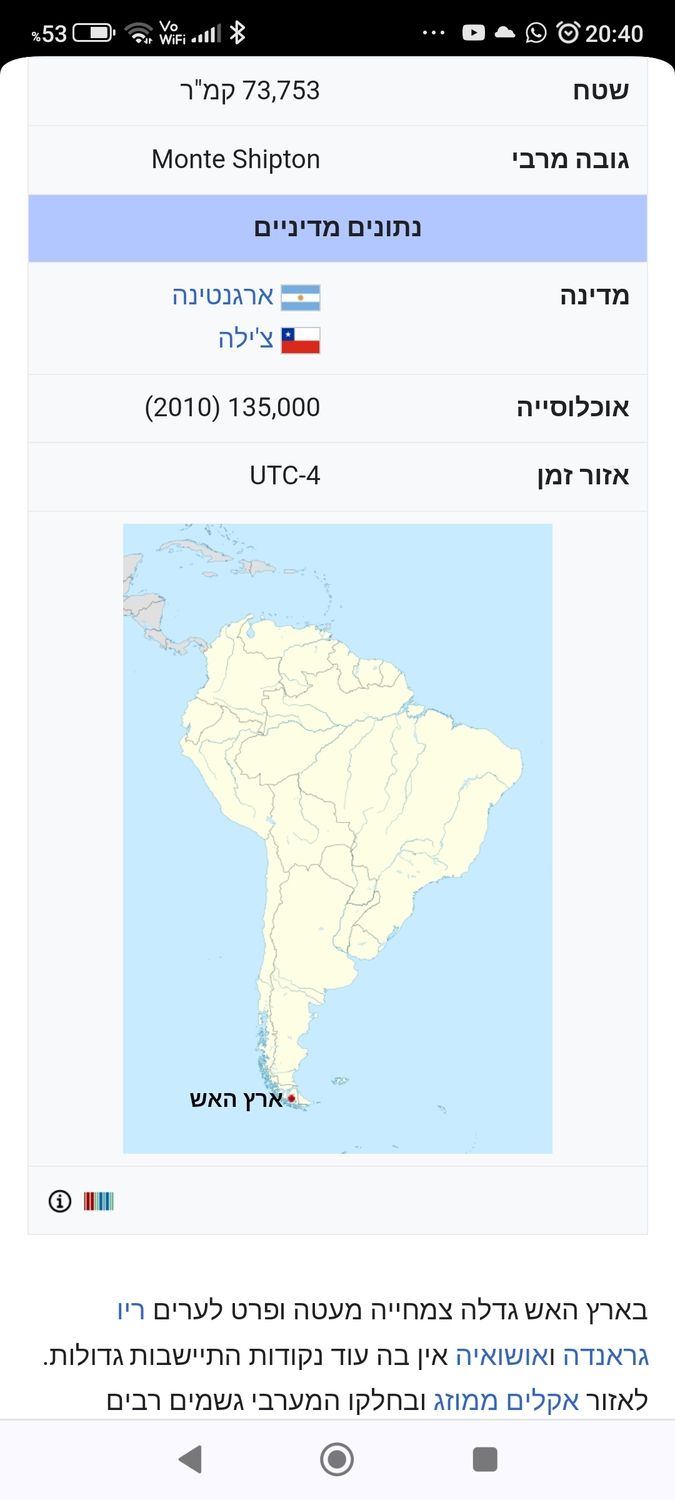Open the ארגנטינה (Argentina) link
The width and height of the screenshot is (675, 1500).
point(222,297)
